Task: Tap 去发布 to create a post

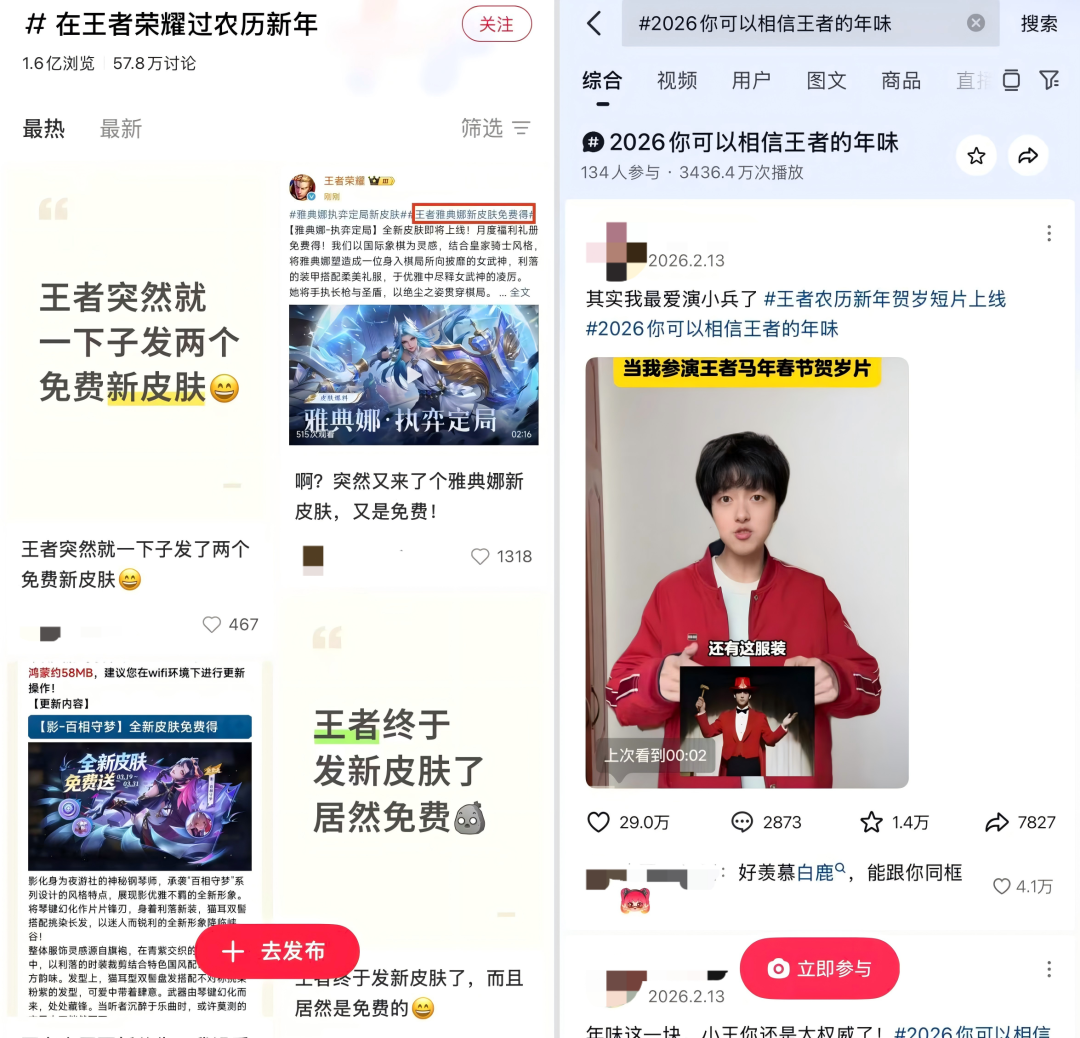Action: (x=277, y=951)
